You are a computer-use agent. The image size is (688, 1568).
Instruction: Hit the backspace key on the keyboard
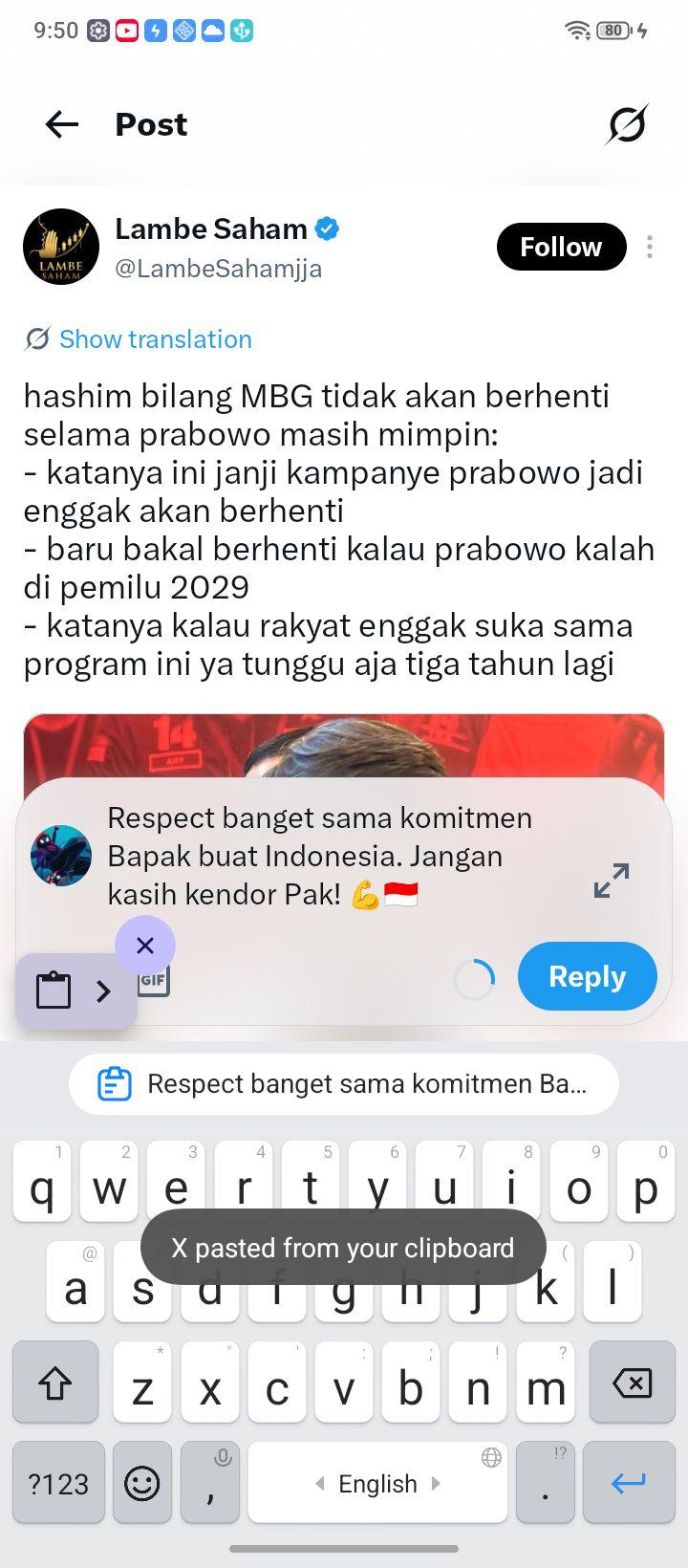tap(632, 1383)
